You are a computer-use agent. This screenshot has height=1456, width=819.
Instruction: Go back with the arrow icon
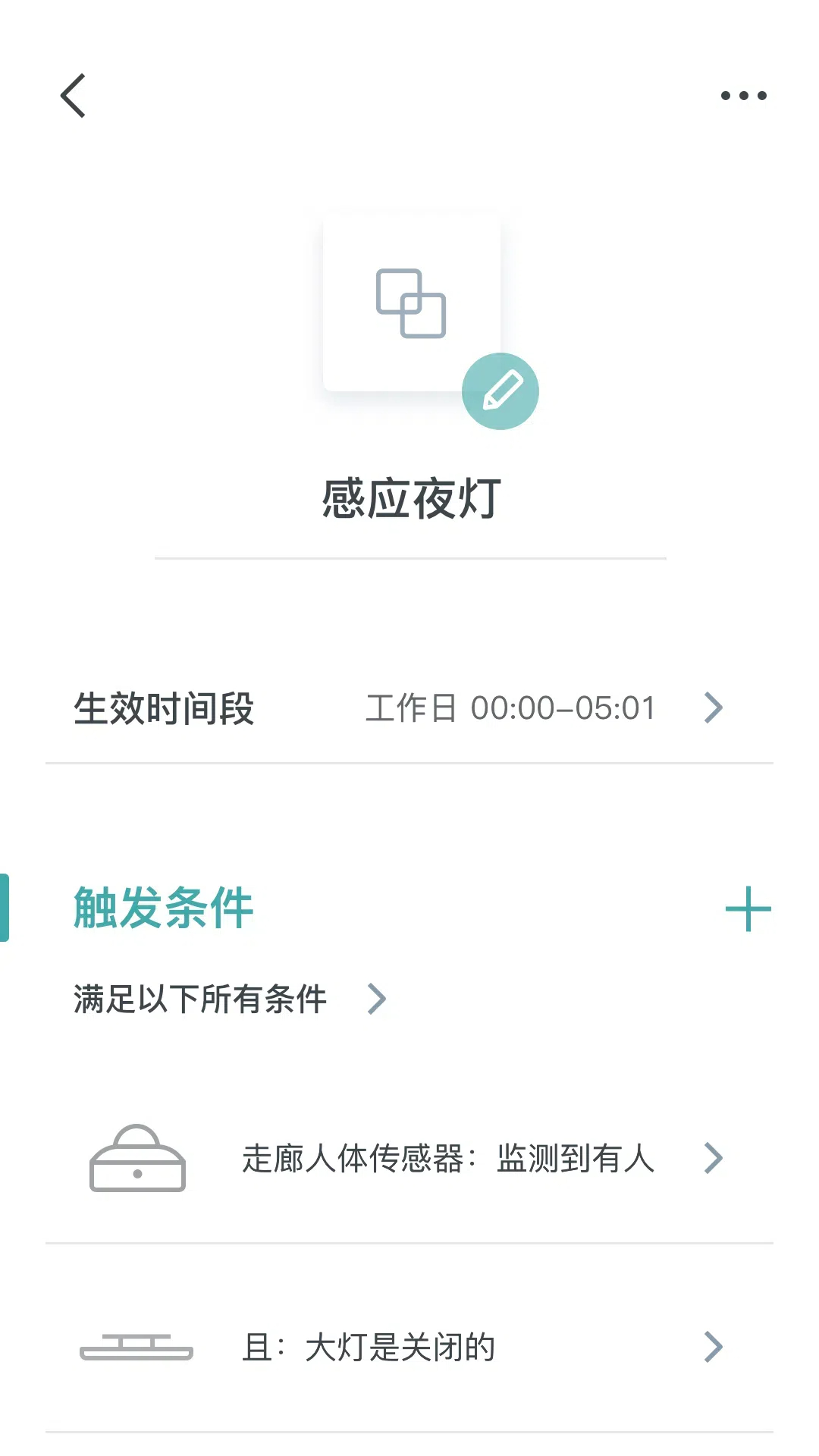[74, 96]
